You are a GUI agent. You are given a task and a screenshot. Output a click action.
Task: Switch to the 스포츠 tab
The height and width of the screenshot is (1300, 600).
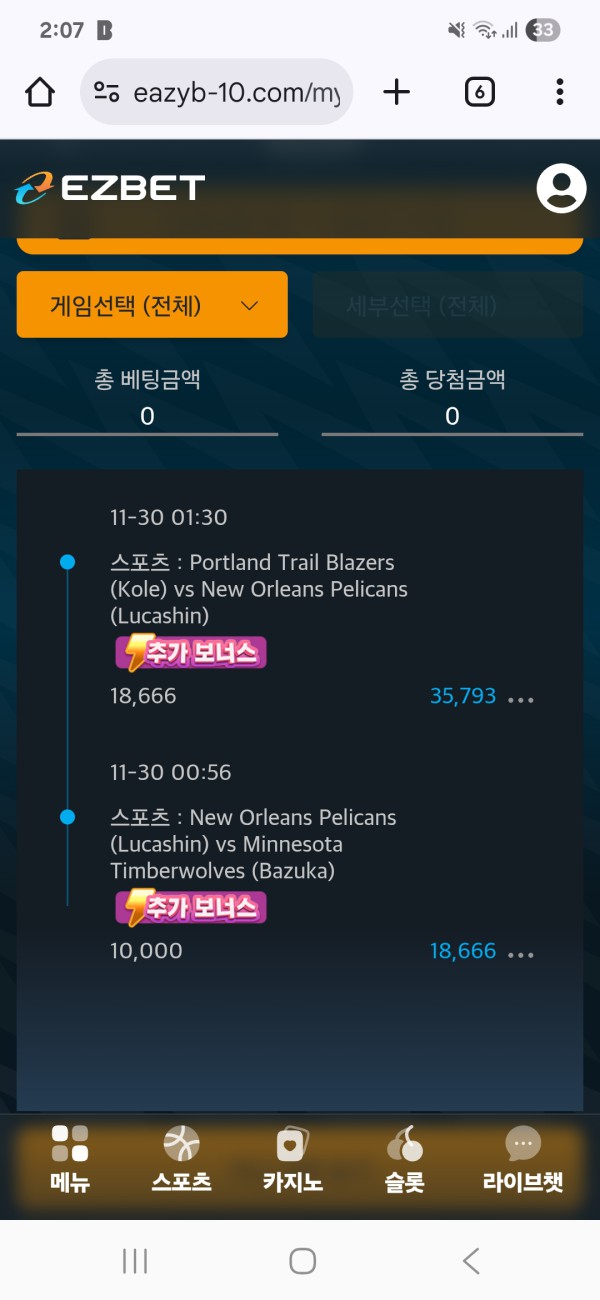tap(181, 1159)
